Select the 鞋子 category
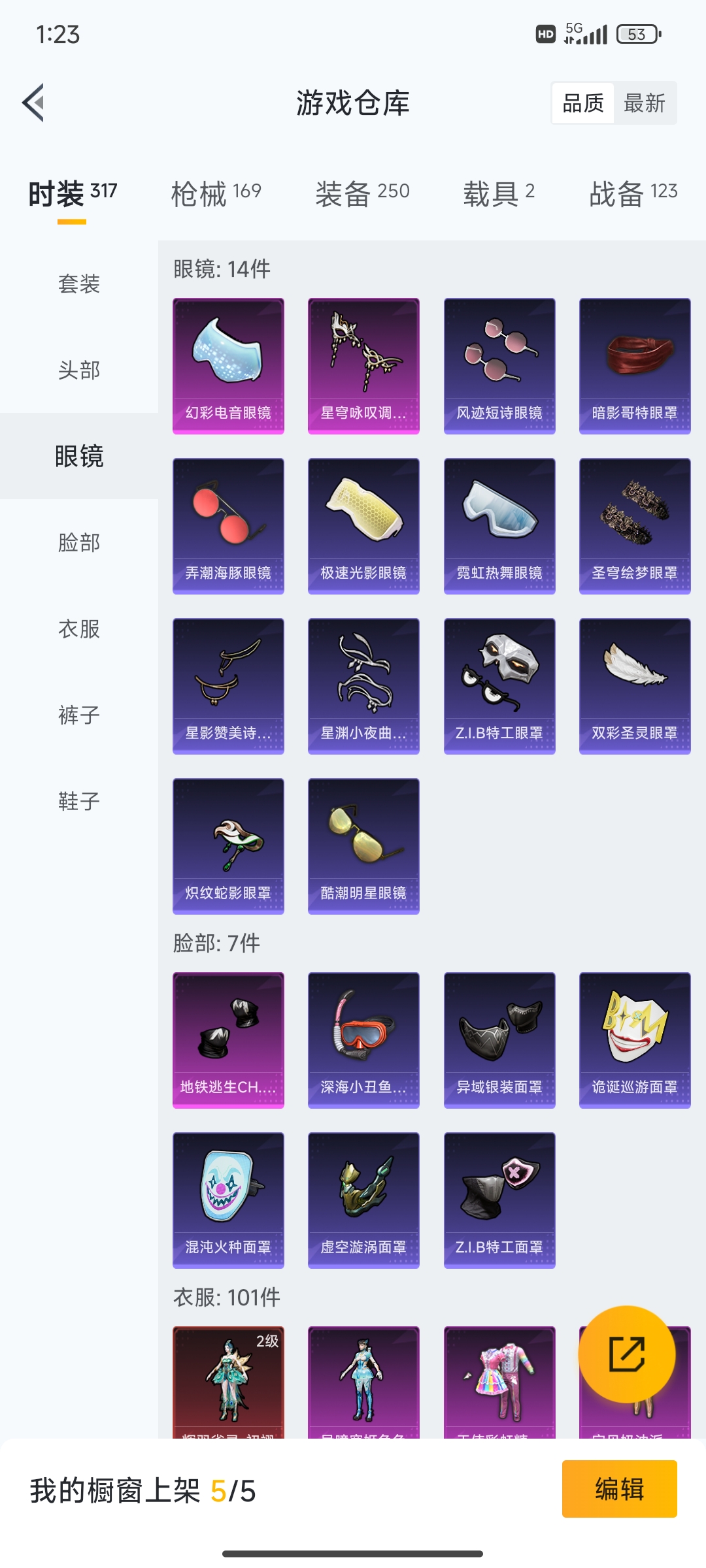 (x=79, y=801)
